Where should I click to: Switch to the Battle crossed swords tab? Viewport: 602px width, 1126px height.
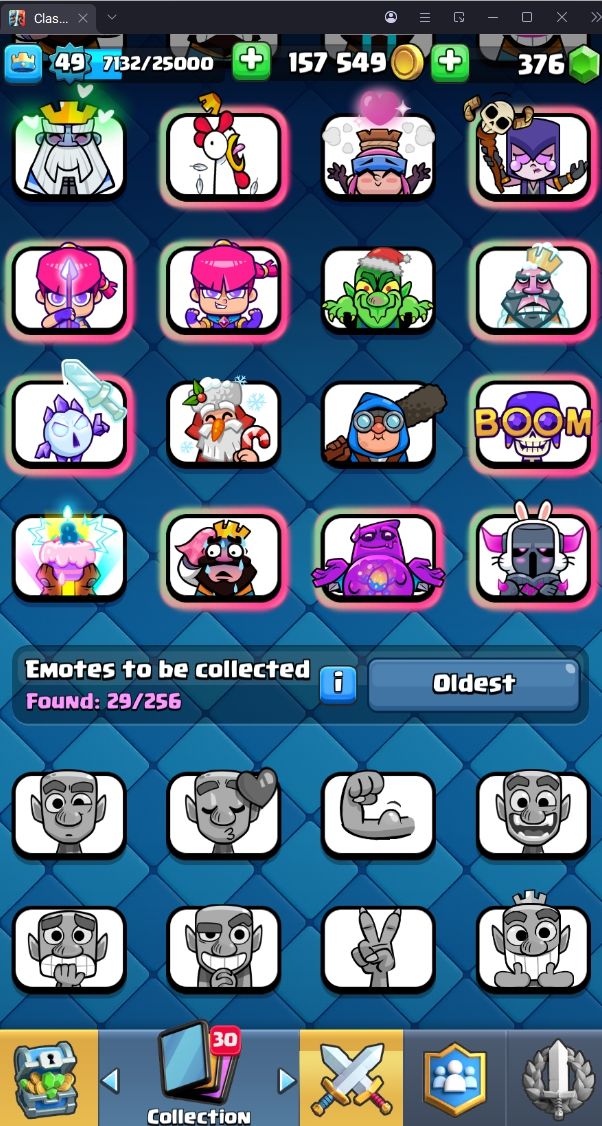(353, 1078)
